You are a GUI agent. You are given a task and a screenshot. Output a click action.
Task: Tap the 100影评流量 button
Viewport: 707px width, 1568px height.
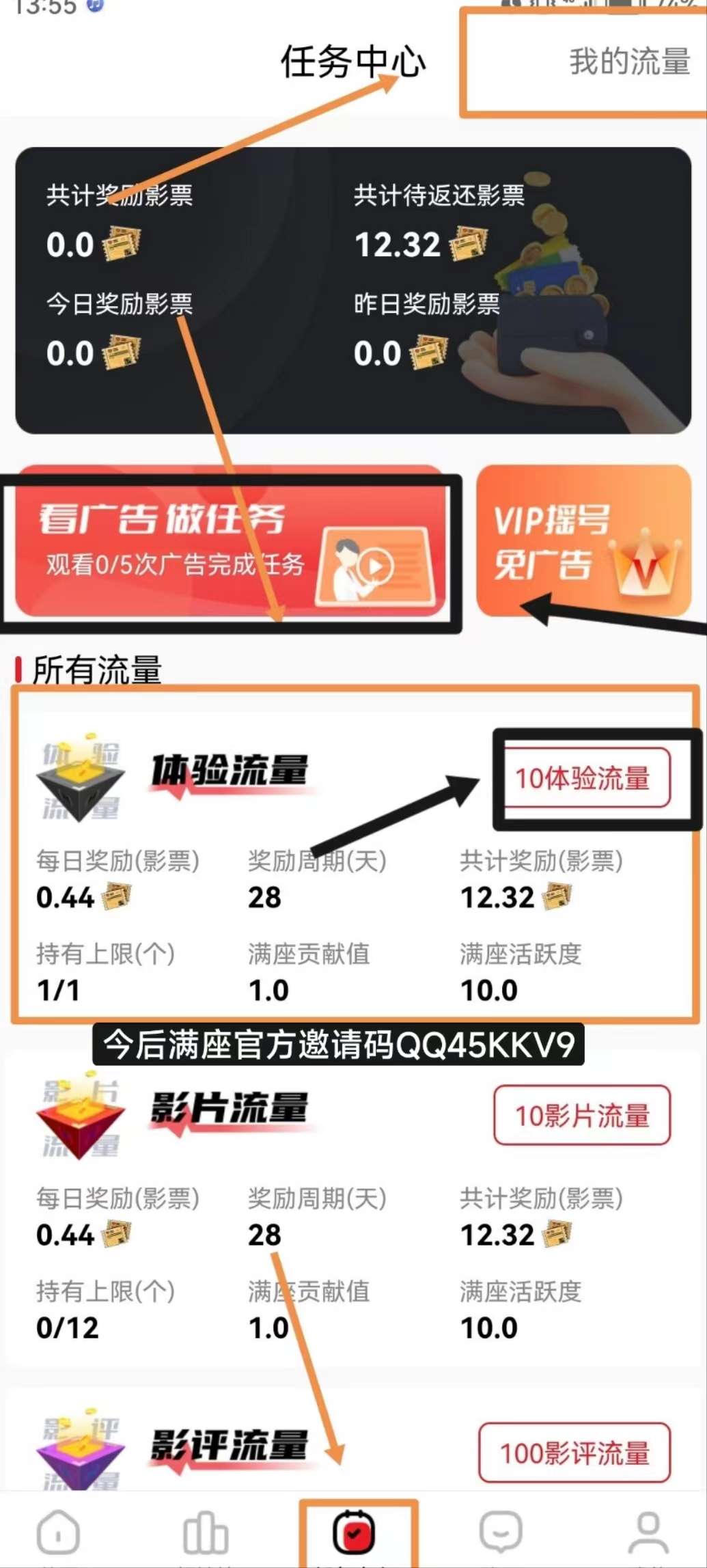574,1453
